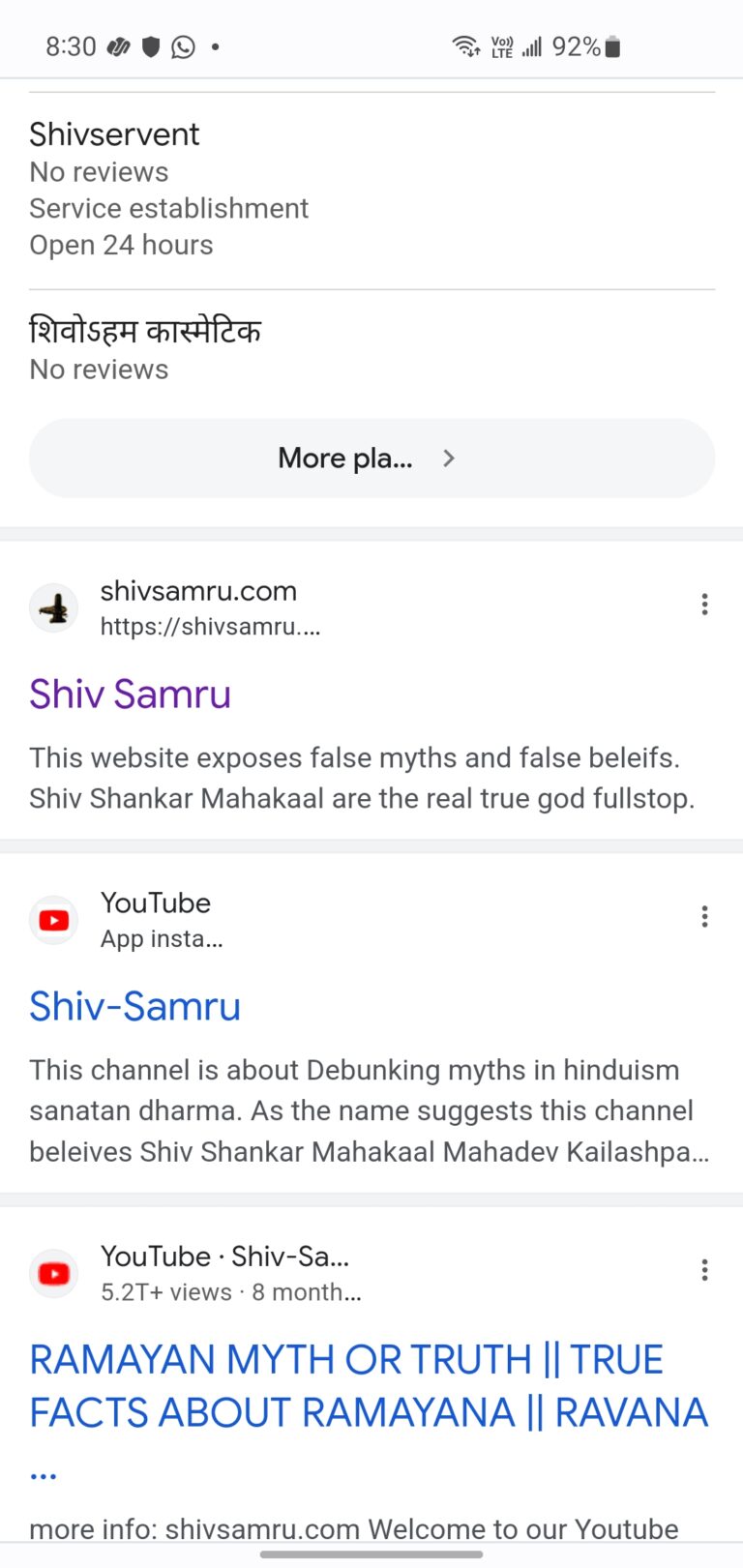Open the शिवोऽहम कास्मेटिक place listing

click(x=145, y=331)
